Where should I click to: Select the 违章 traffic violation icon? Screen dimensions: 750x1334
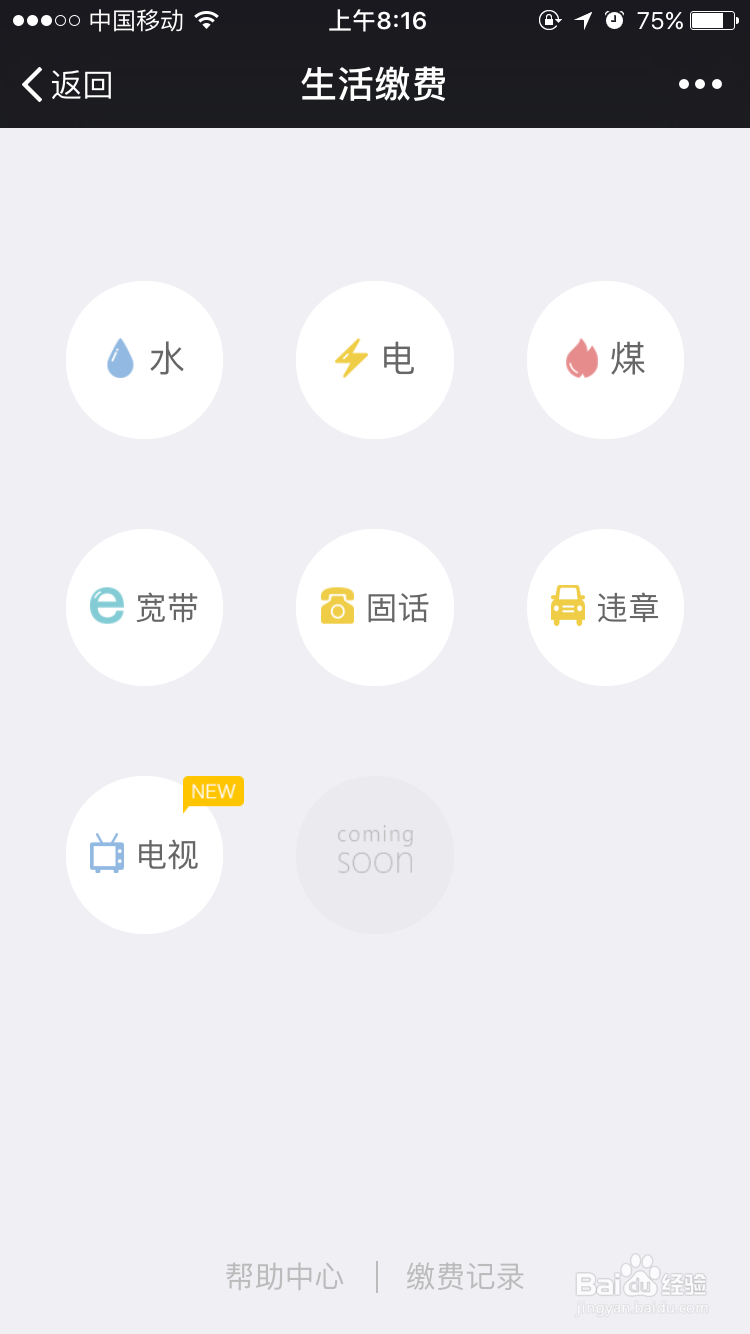point(605,608)
